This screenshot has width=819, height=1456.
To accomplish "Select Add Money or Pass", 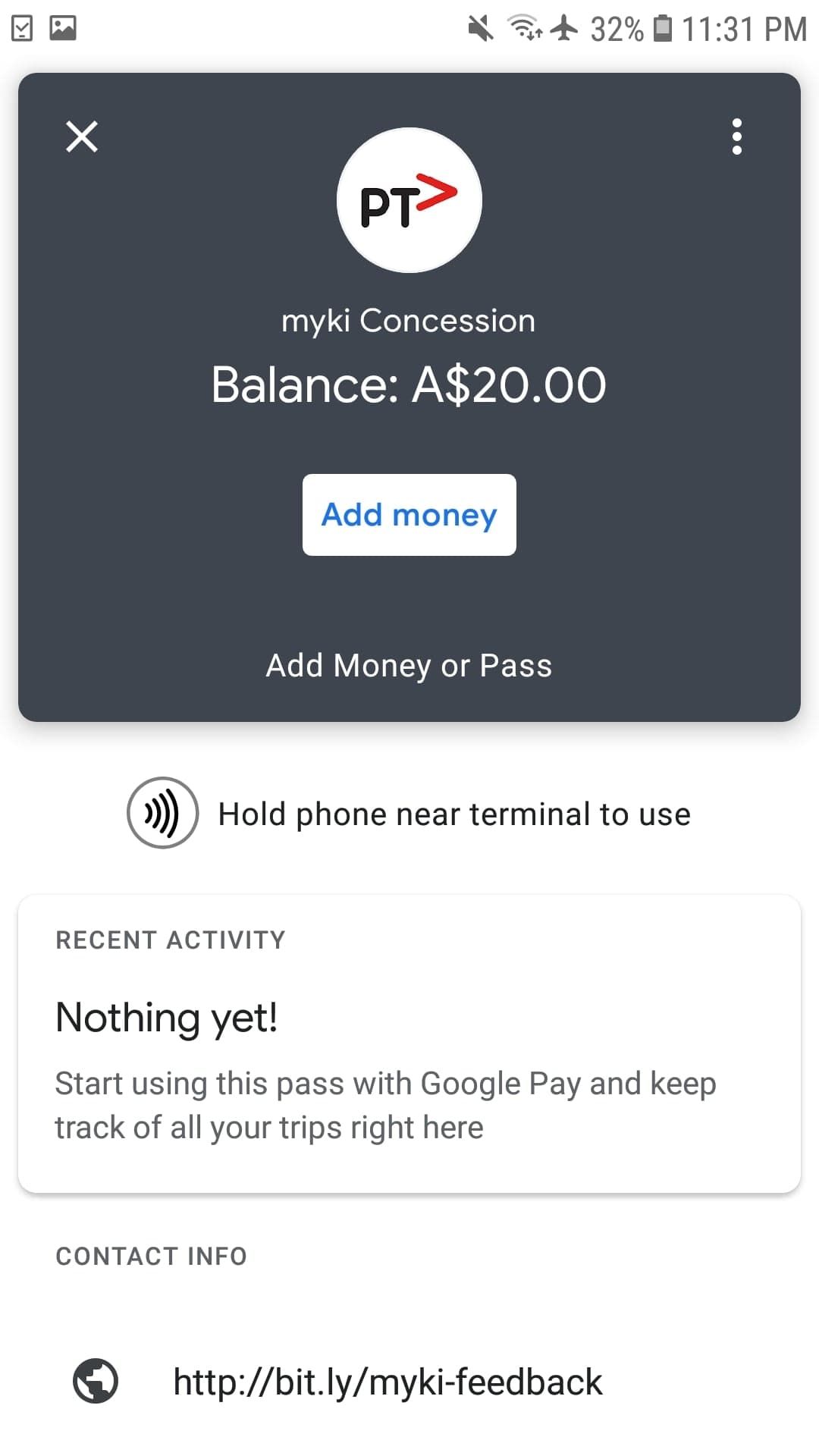I will 409,665.
